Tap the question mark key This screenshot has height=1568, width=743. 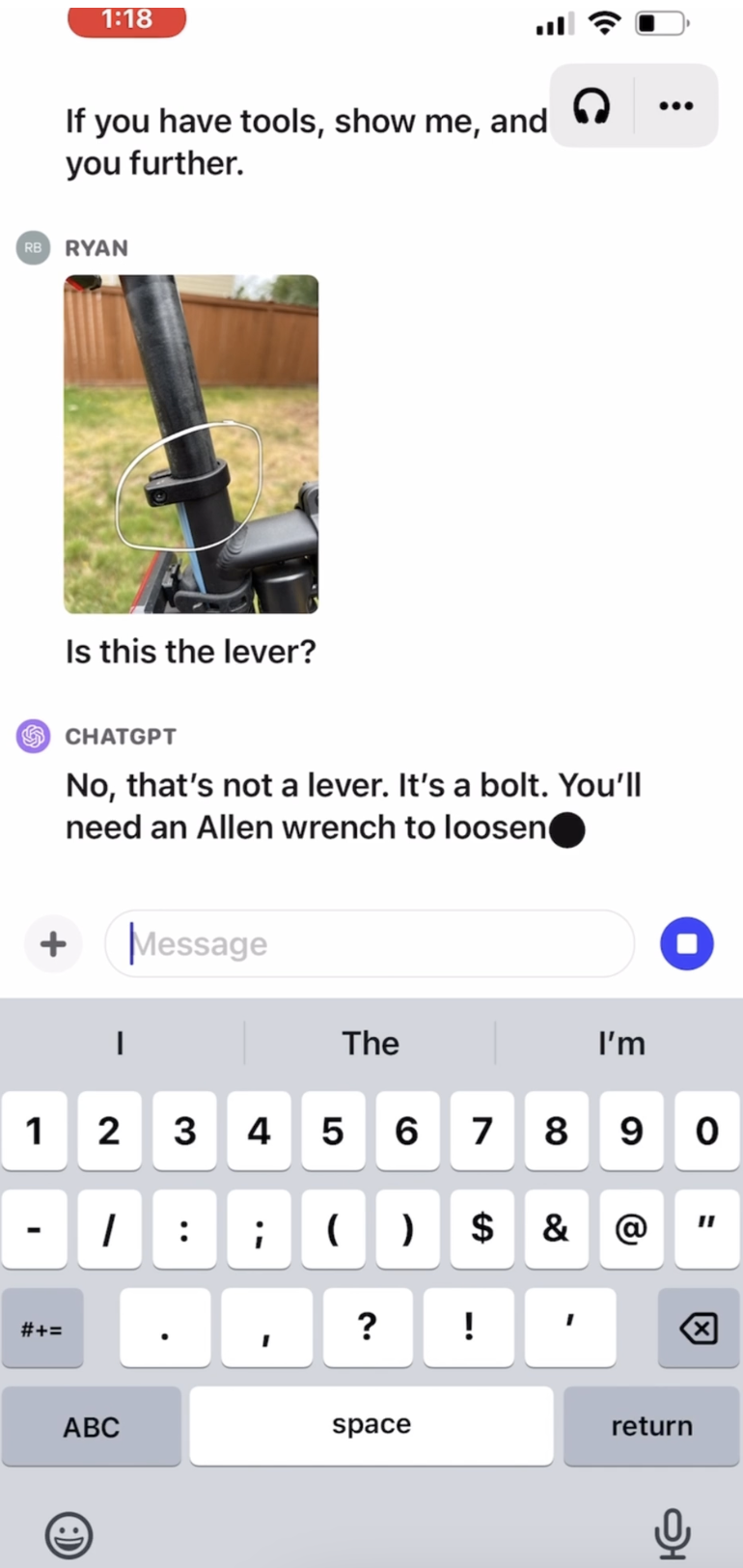(x=367, y=1329)
